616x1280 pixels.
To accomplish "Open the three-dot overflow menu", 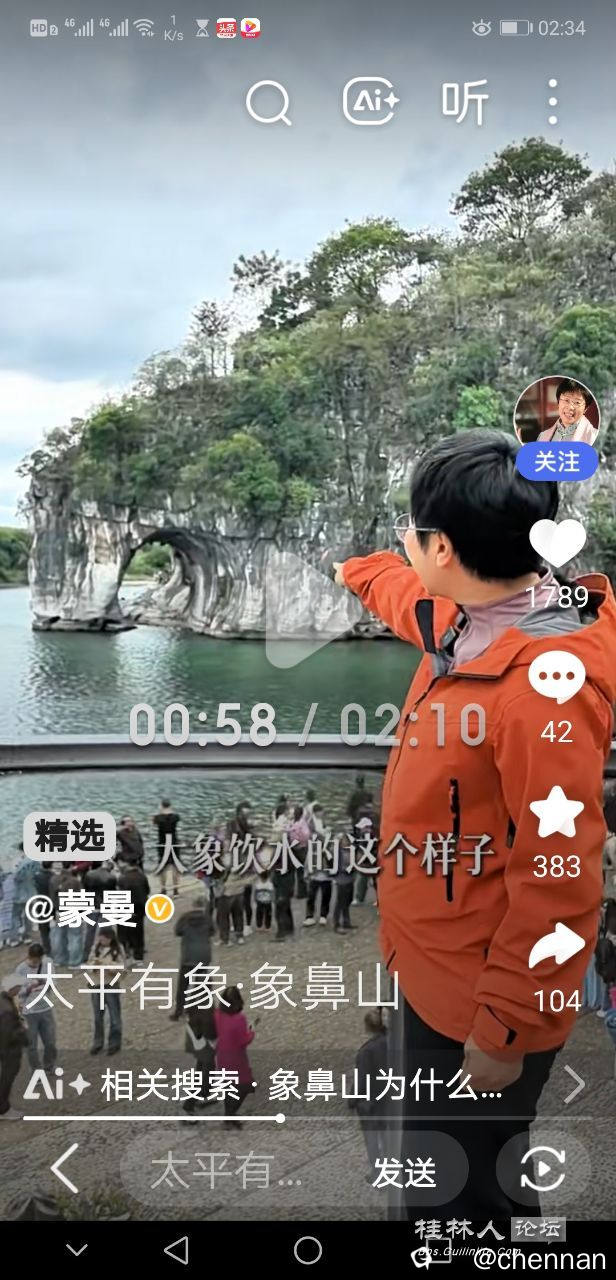I will (x=552, y=103).
